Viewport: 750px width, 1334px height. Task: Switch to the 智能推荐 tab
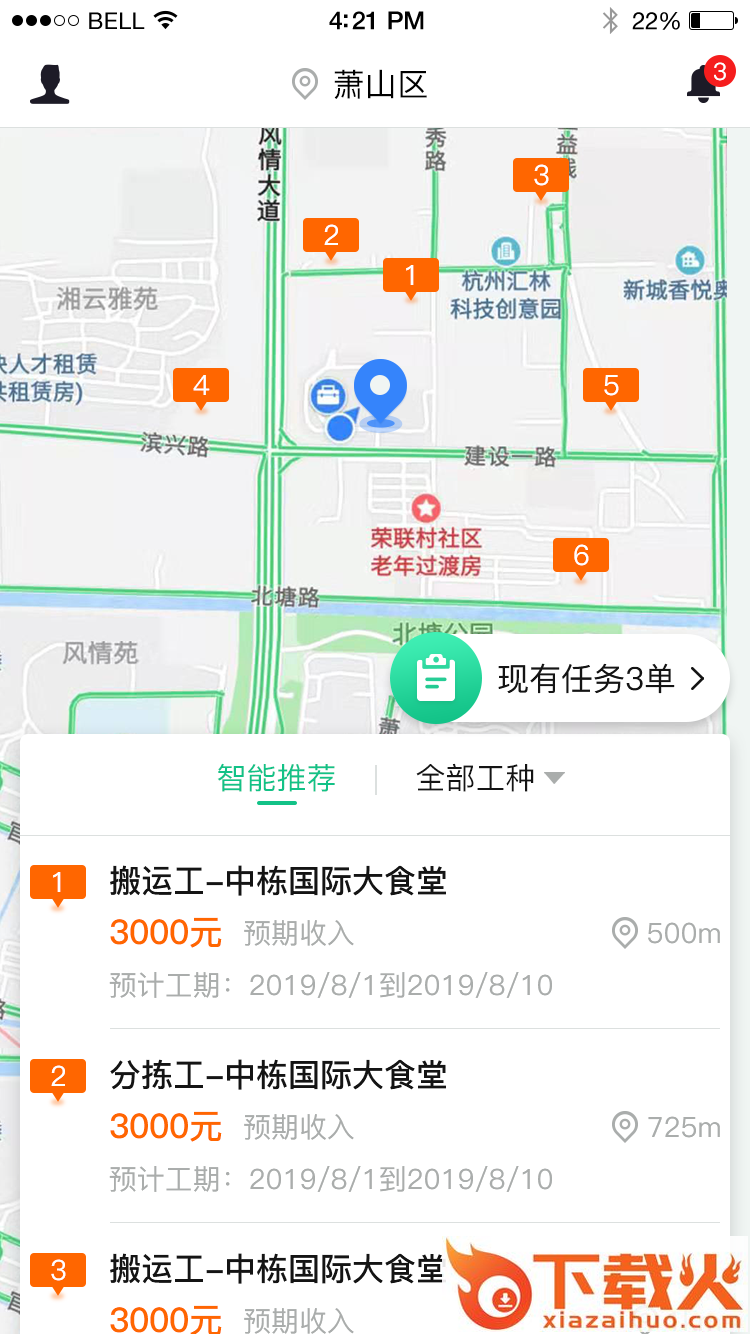point(277,778)
